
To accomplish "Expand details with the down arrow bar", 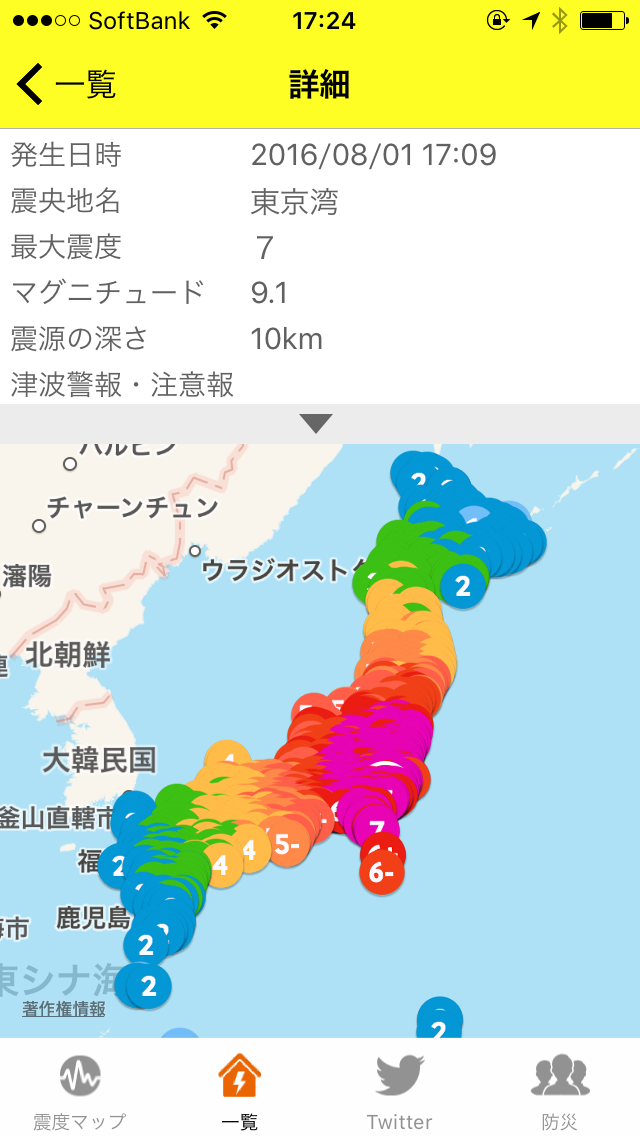I will click(320, 424).
